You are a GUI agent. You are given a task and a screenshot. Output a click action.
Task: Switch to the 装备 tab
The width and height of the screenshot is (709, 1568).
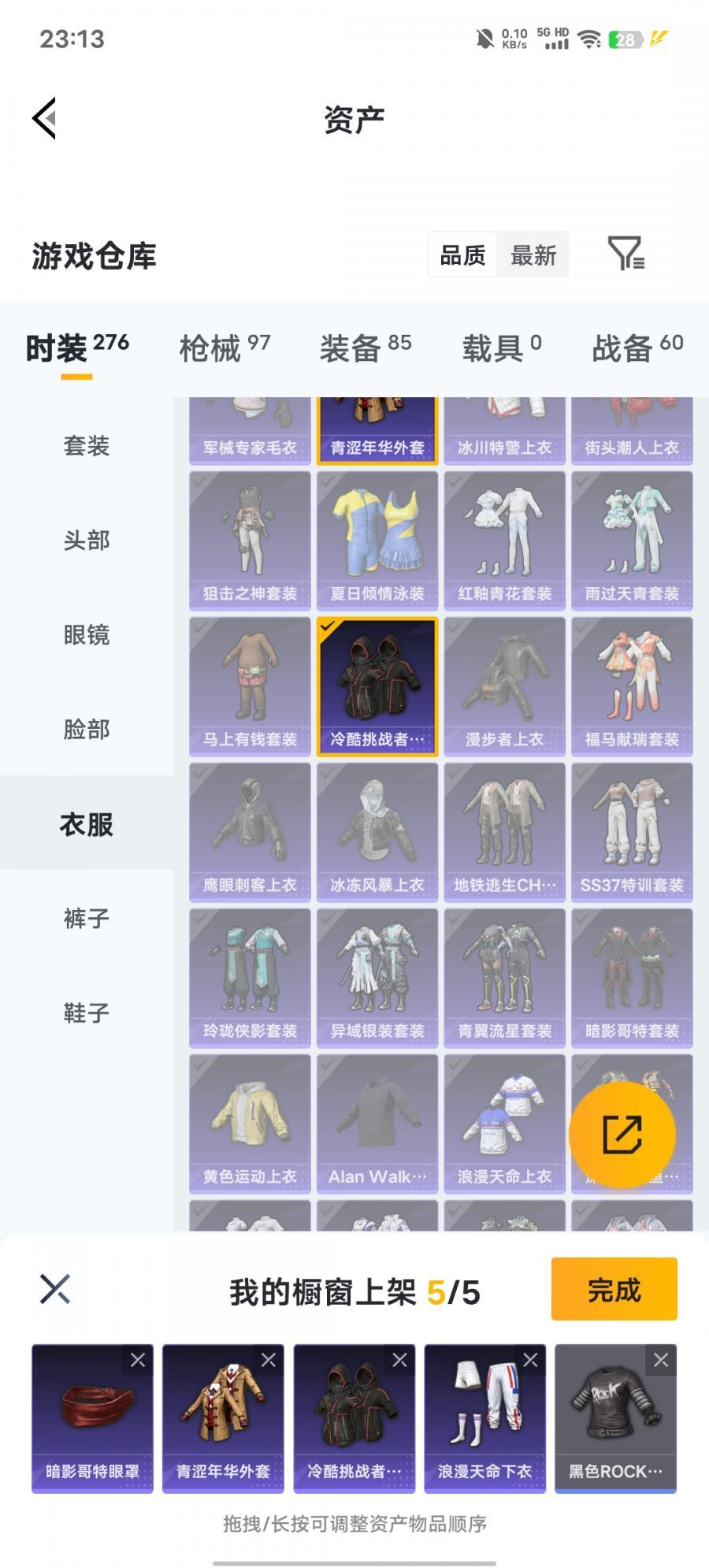(365, 347)
